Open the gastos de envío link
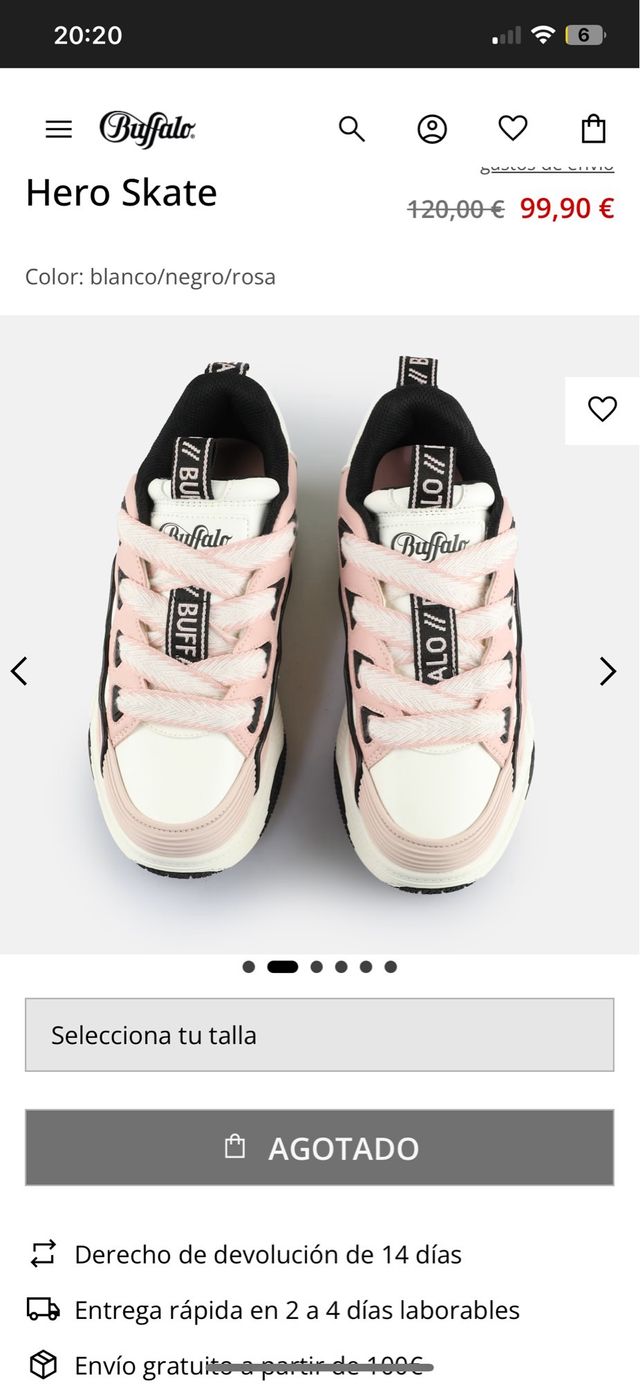 [546, 165]
